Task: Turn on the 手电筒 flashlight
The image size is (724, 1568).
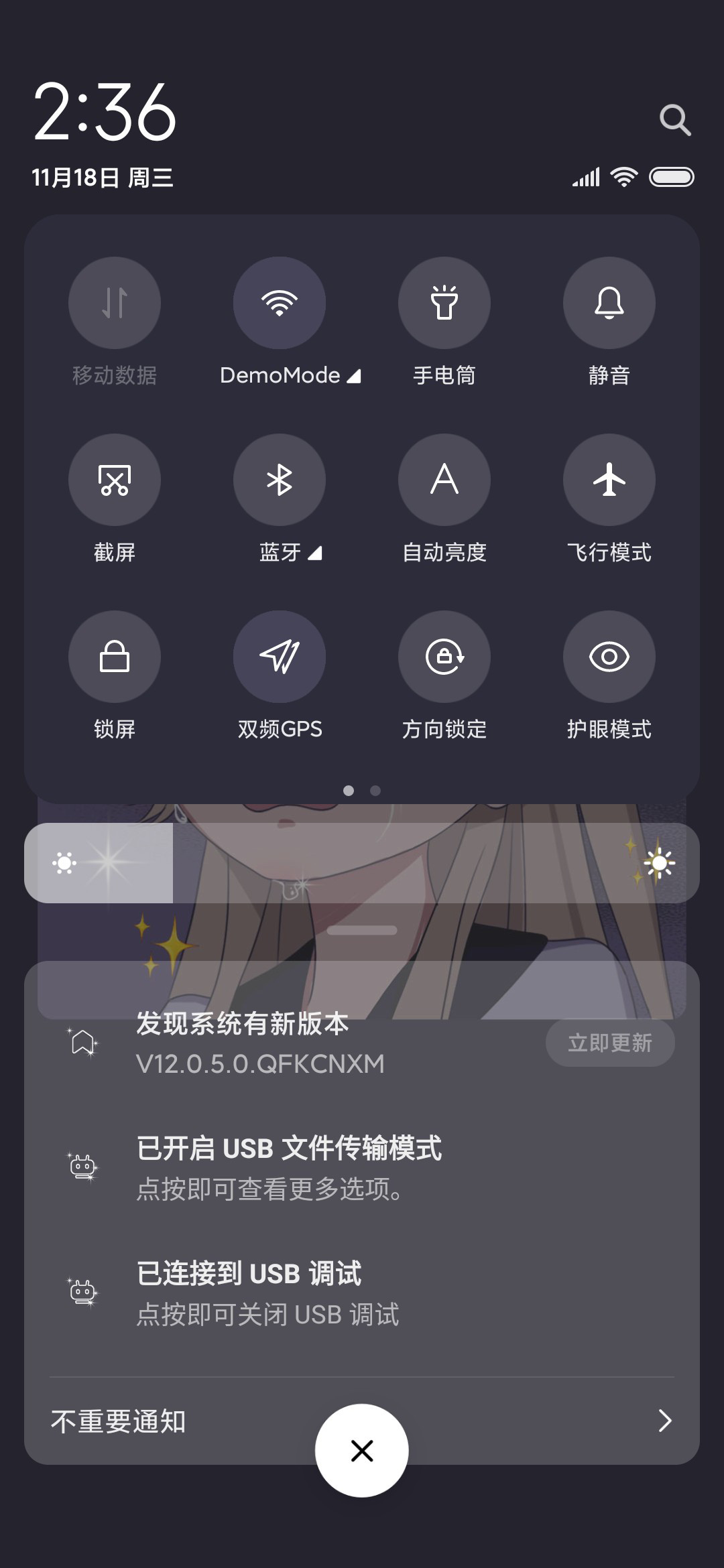Action: [x=444, y=303]
